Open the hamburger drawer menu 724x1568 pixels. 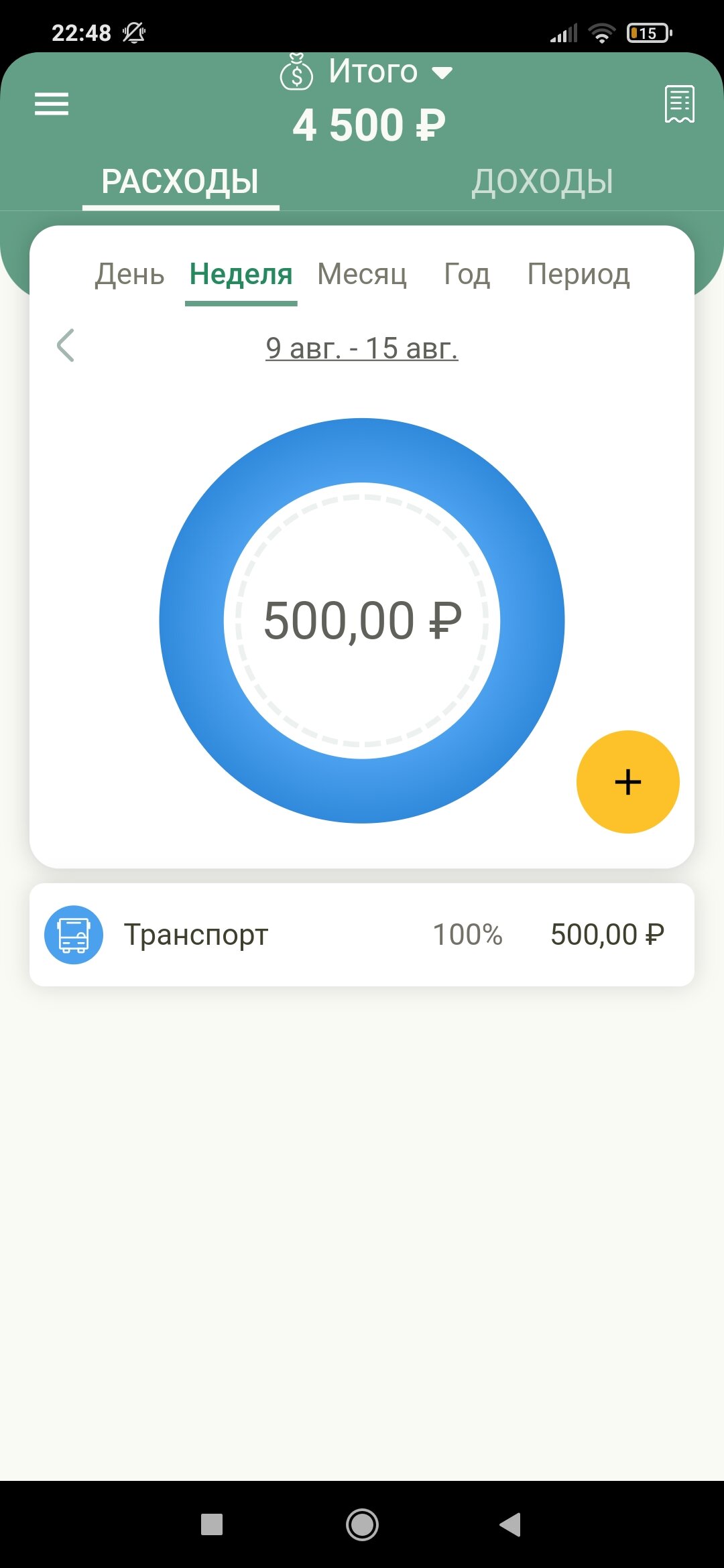click(52, 104)
